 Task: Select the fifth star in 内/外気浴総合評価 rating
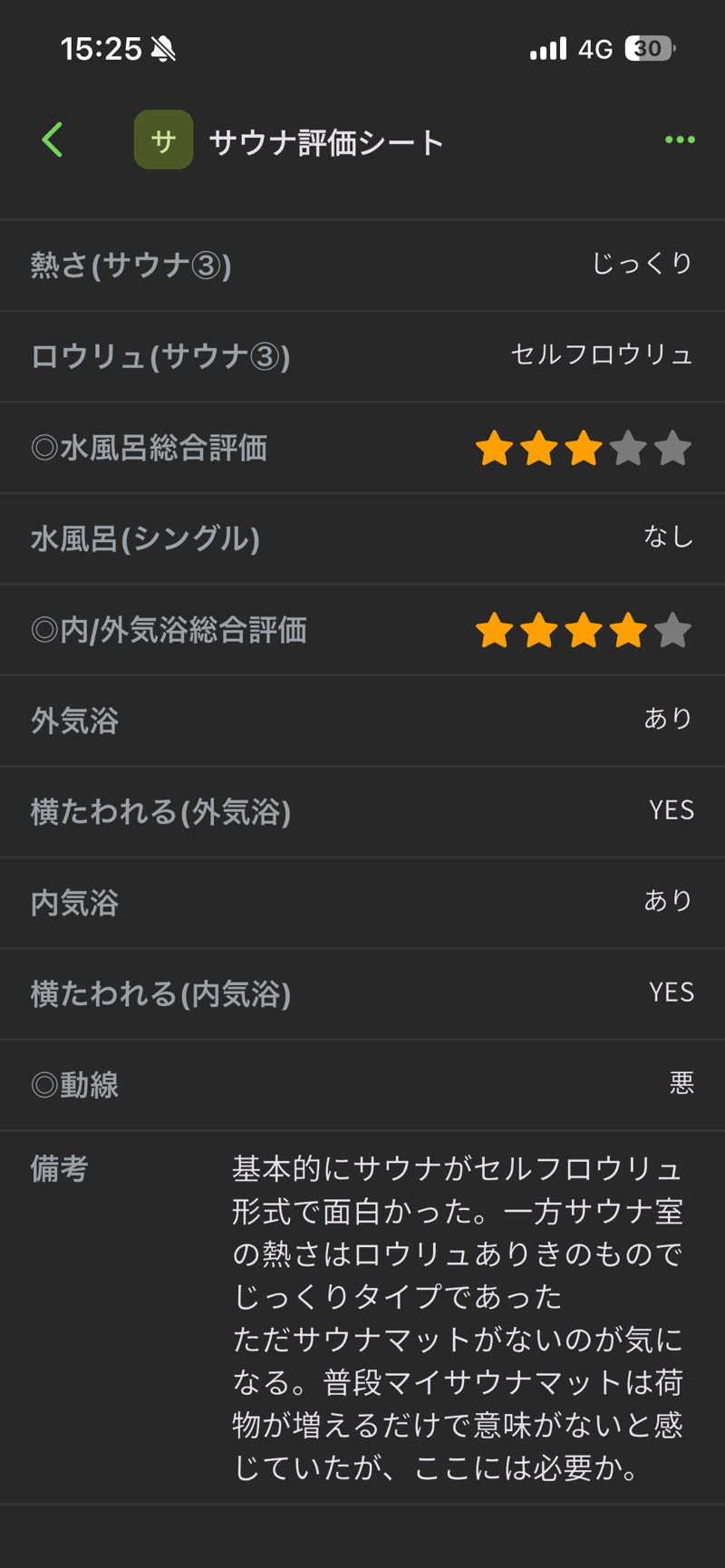674,629
